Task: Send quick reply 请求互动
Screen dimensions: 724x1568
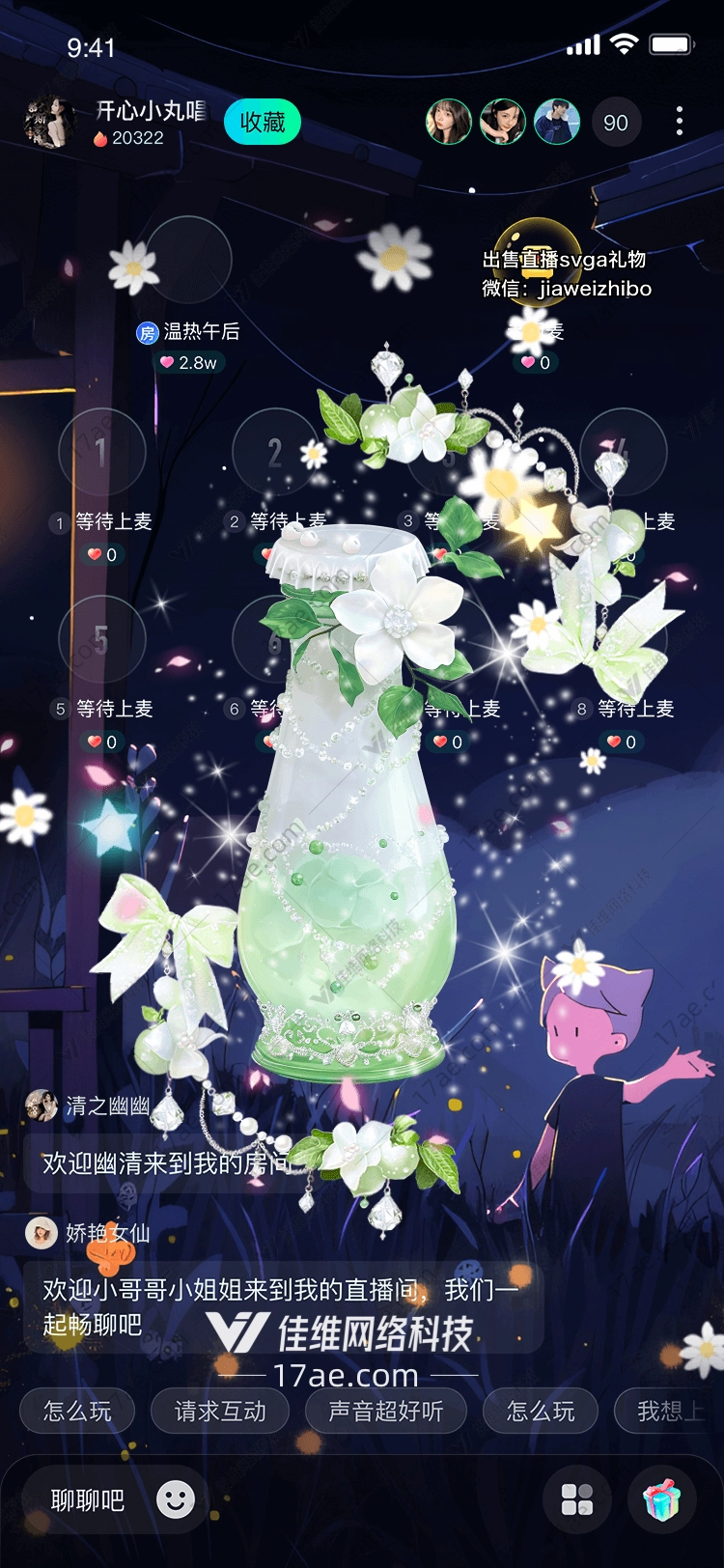Action: tap(220, 1412)
